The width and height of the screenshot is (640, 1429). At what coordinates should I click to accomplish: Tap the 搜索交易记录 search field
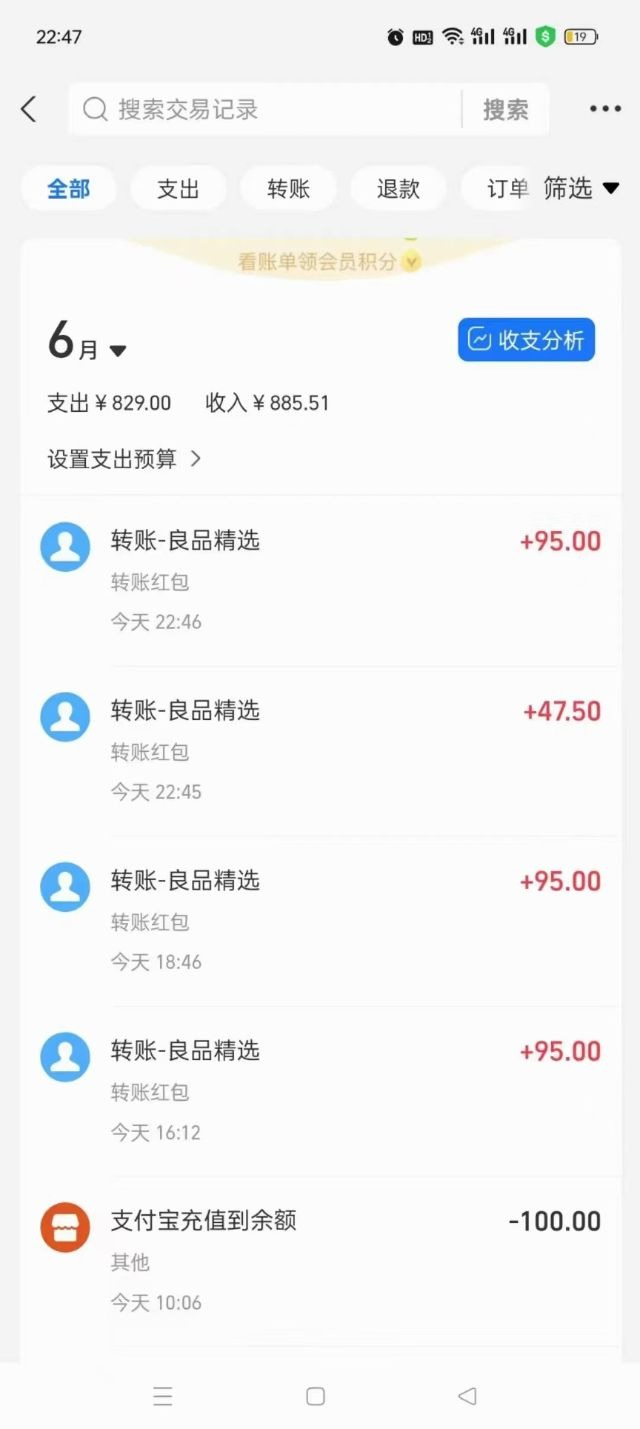coord(265,109)
